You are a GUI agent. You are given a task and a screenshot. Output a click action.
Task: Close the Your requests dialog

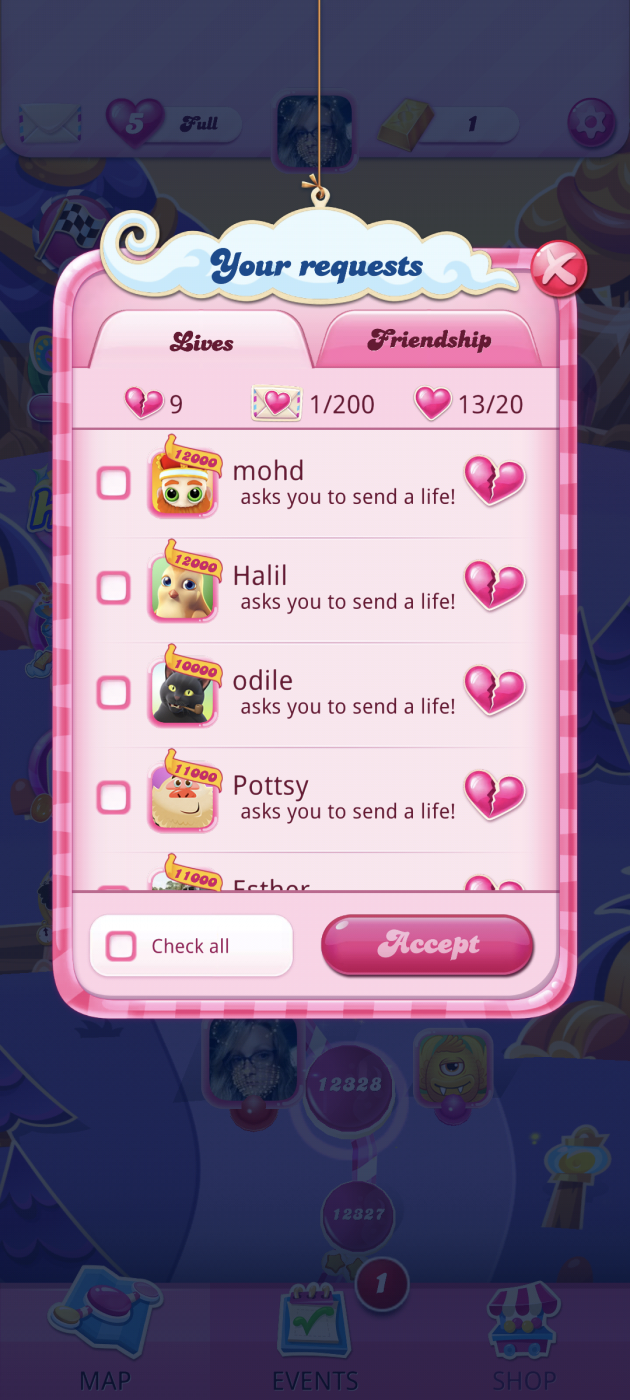click(558, 268)
